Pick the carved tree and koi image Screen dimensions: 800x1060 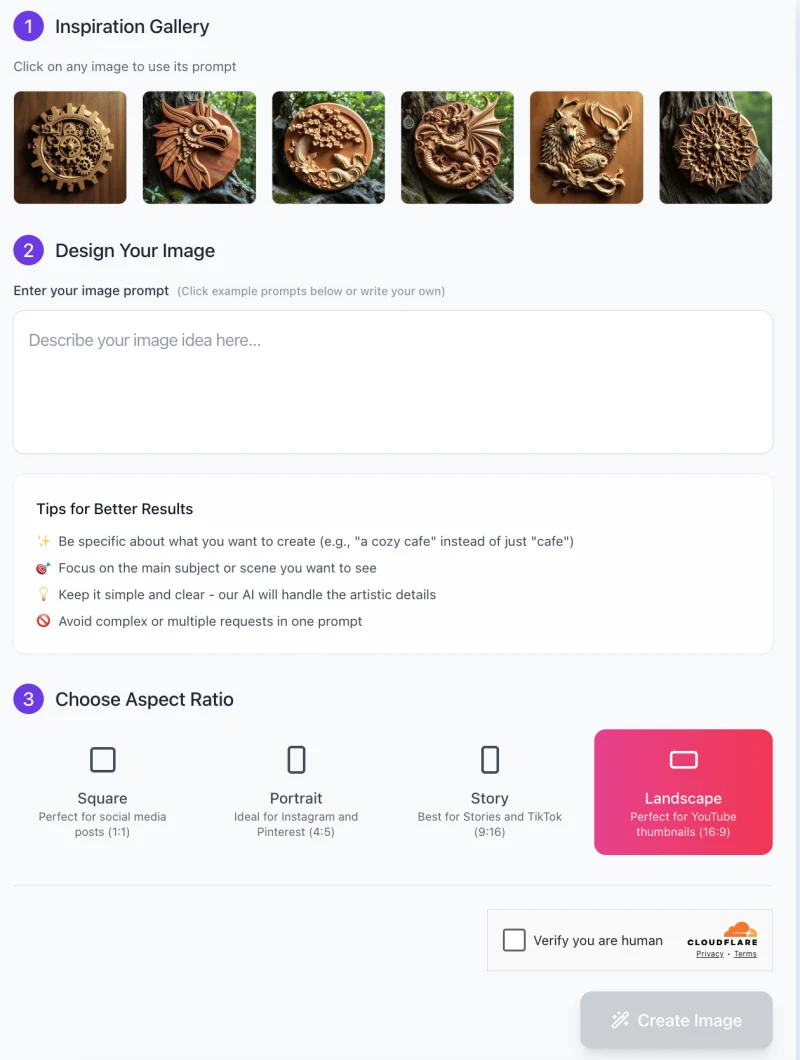[x=328, y=148]
